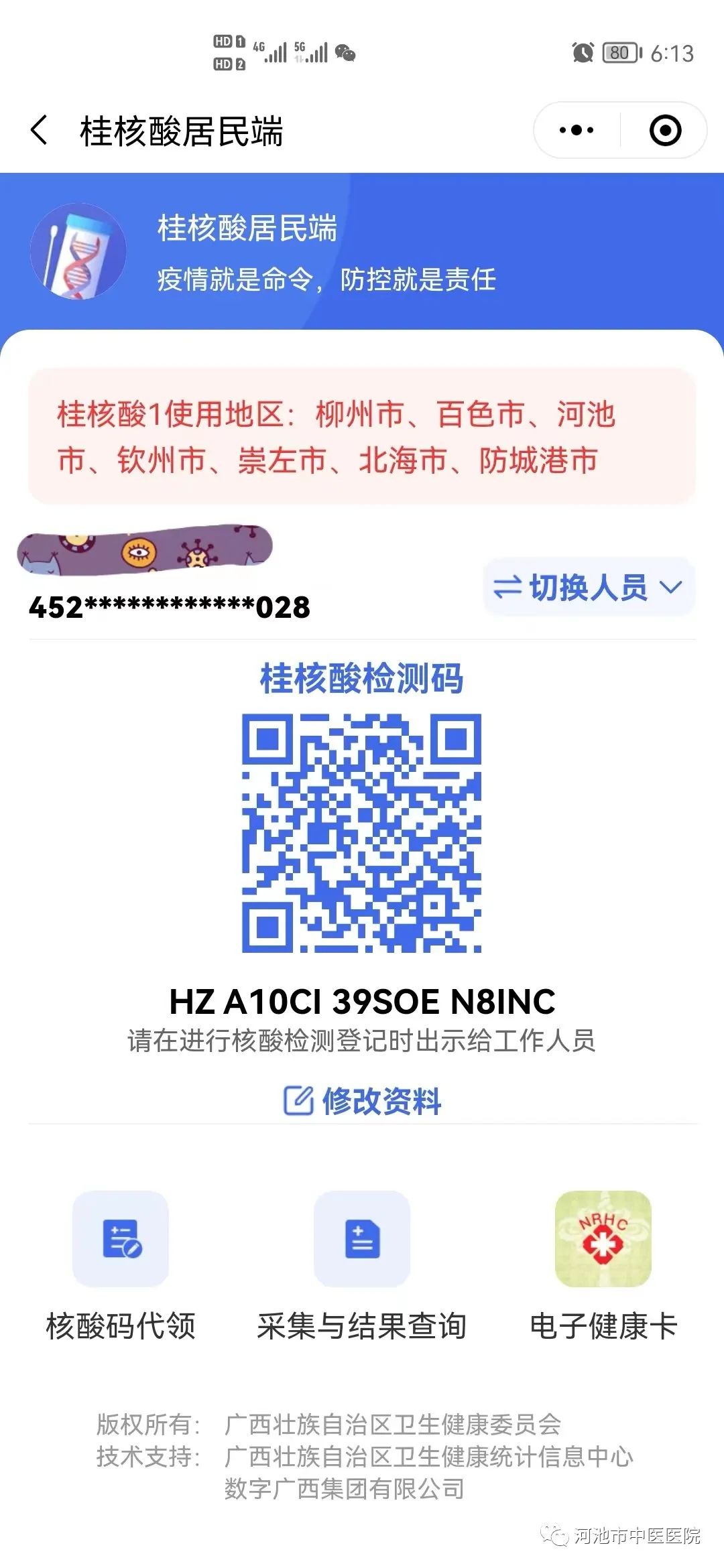The width and height of the screenshot is (724, 1568).
Task: Open 电子健康卡
Action: point(603,1266)
